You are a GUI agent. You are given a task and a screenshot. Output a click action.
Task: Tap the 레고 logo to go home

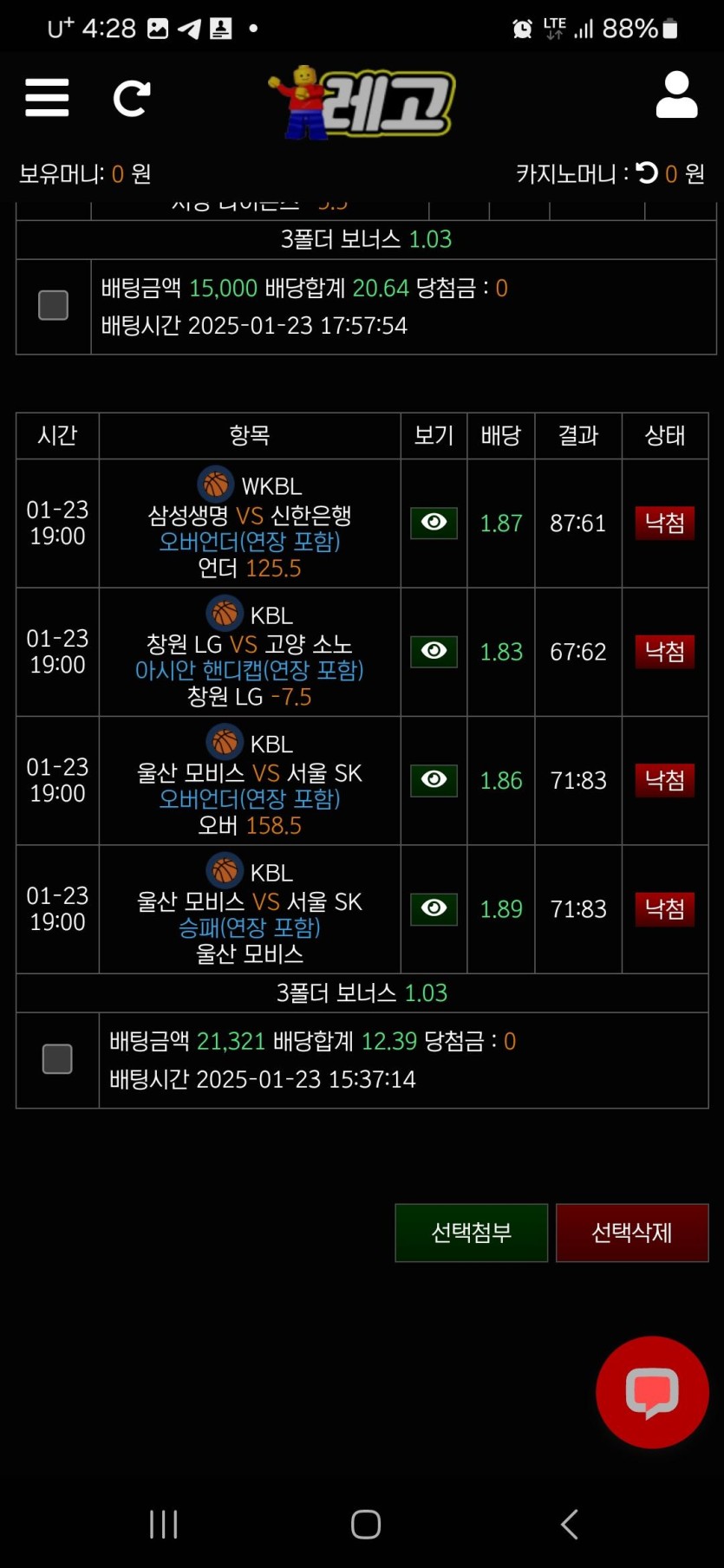tap(362, 102)
